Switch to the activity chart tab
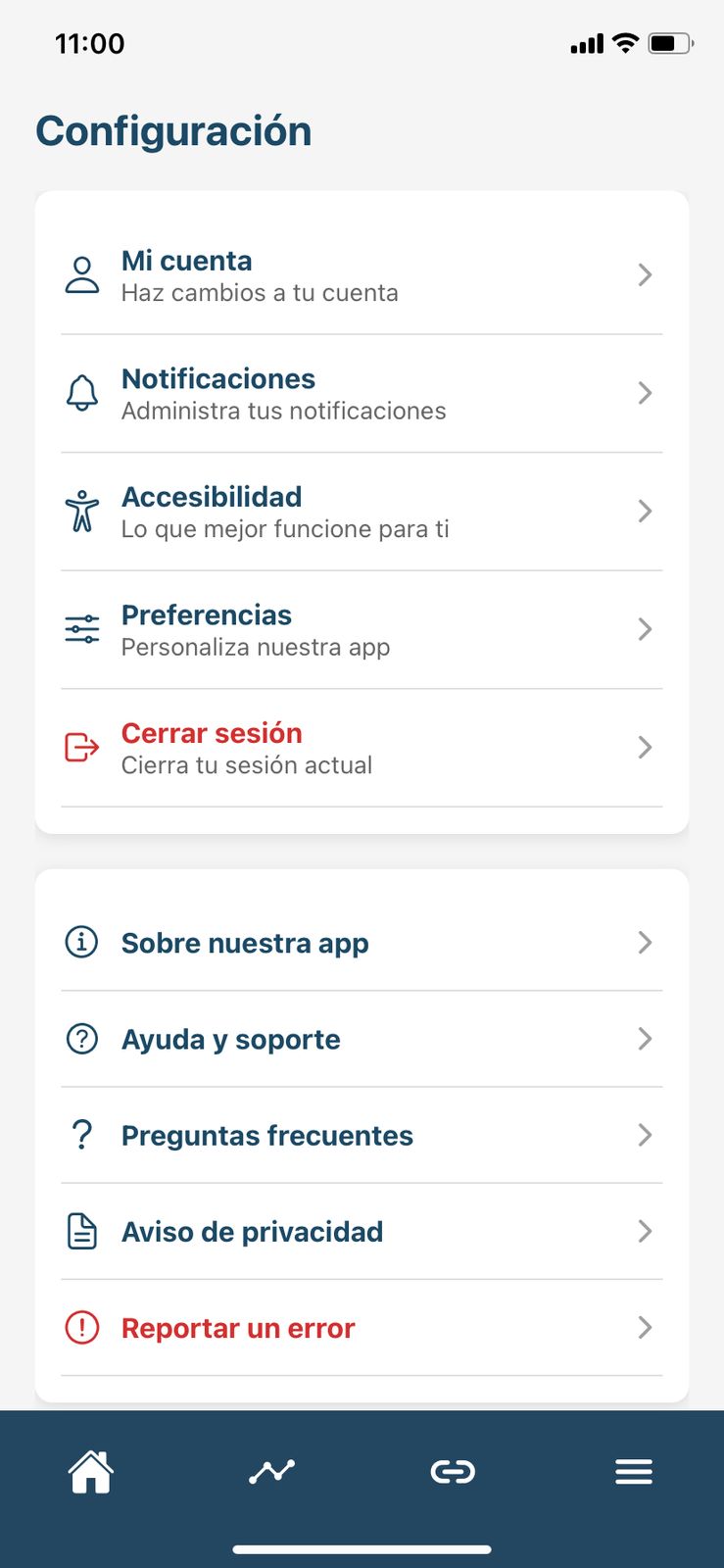Screen dimensions: 724x1568 point(271,1472)
